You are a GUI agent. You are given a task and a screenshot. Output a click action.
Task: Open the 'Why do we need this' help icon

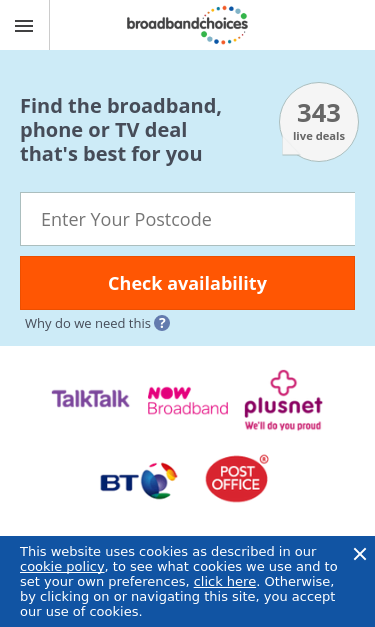coord(162,323)
